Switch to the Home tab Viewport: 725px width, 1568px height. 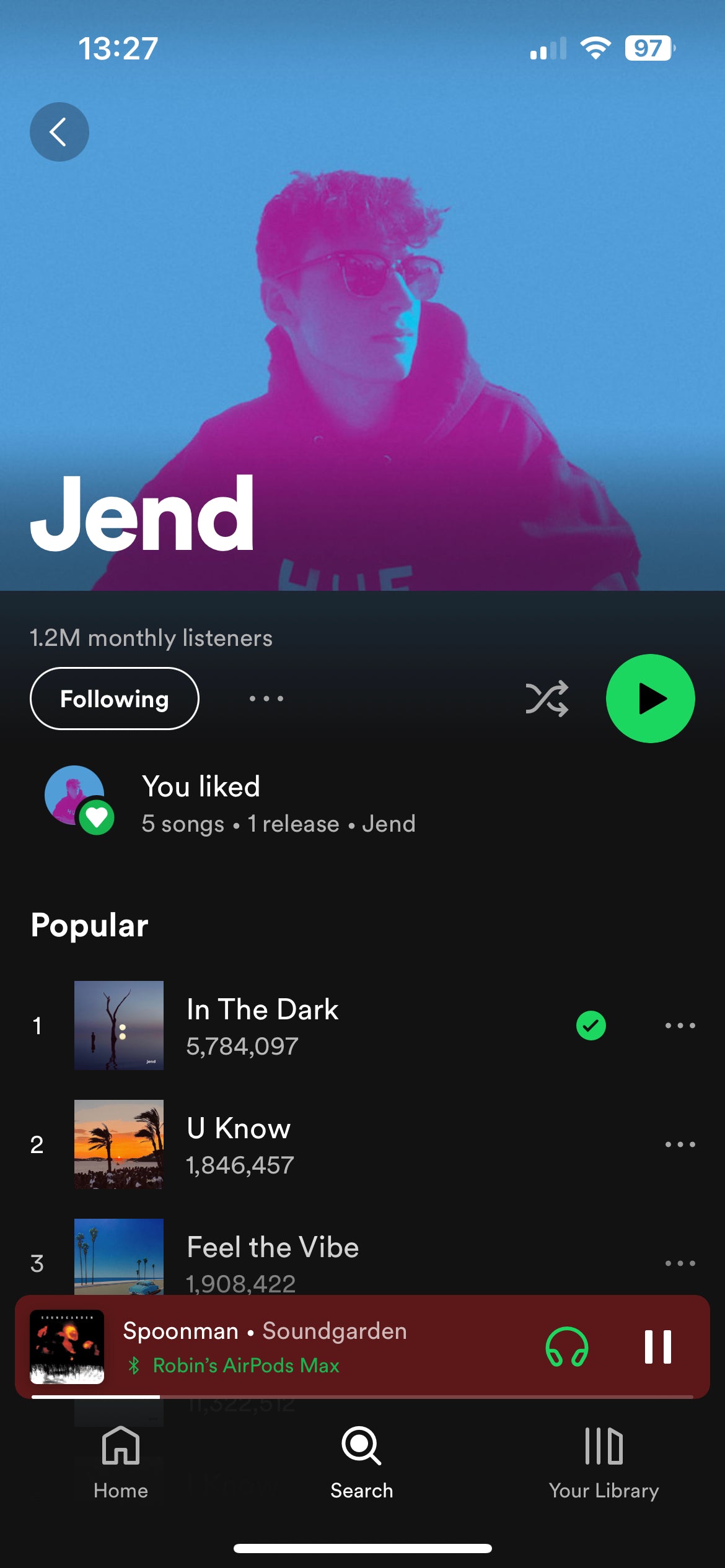click(121, 1462)
